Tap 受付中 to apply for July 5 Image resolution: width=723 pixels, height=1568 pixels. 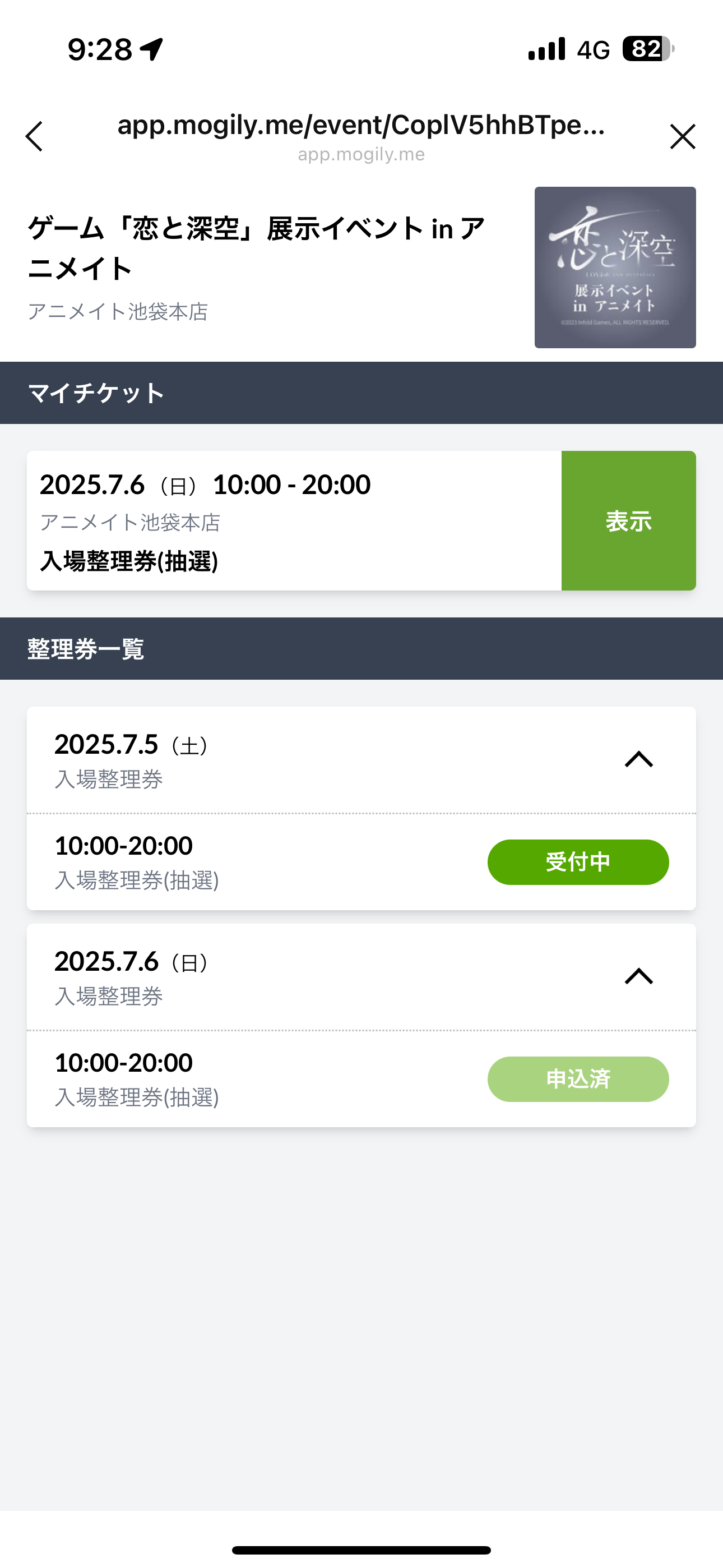pyautogui.click(x=577, y=862)
